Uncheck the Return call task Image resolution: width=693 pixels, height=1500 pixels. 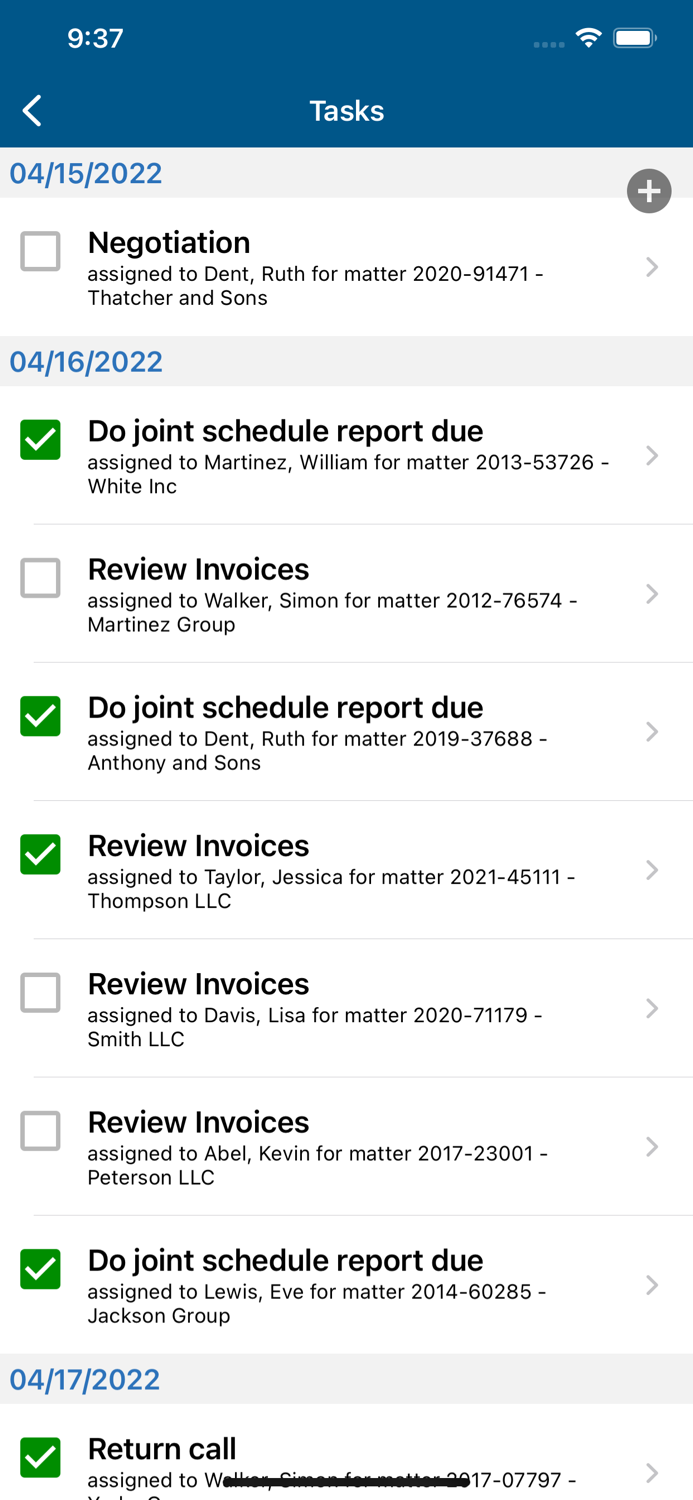coord(41,1457)
